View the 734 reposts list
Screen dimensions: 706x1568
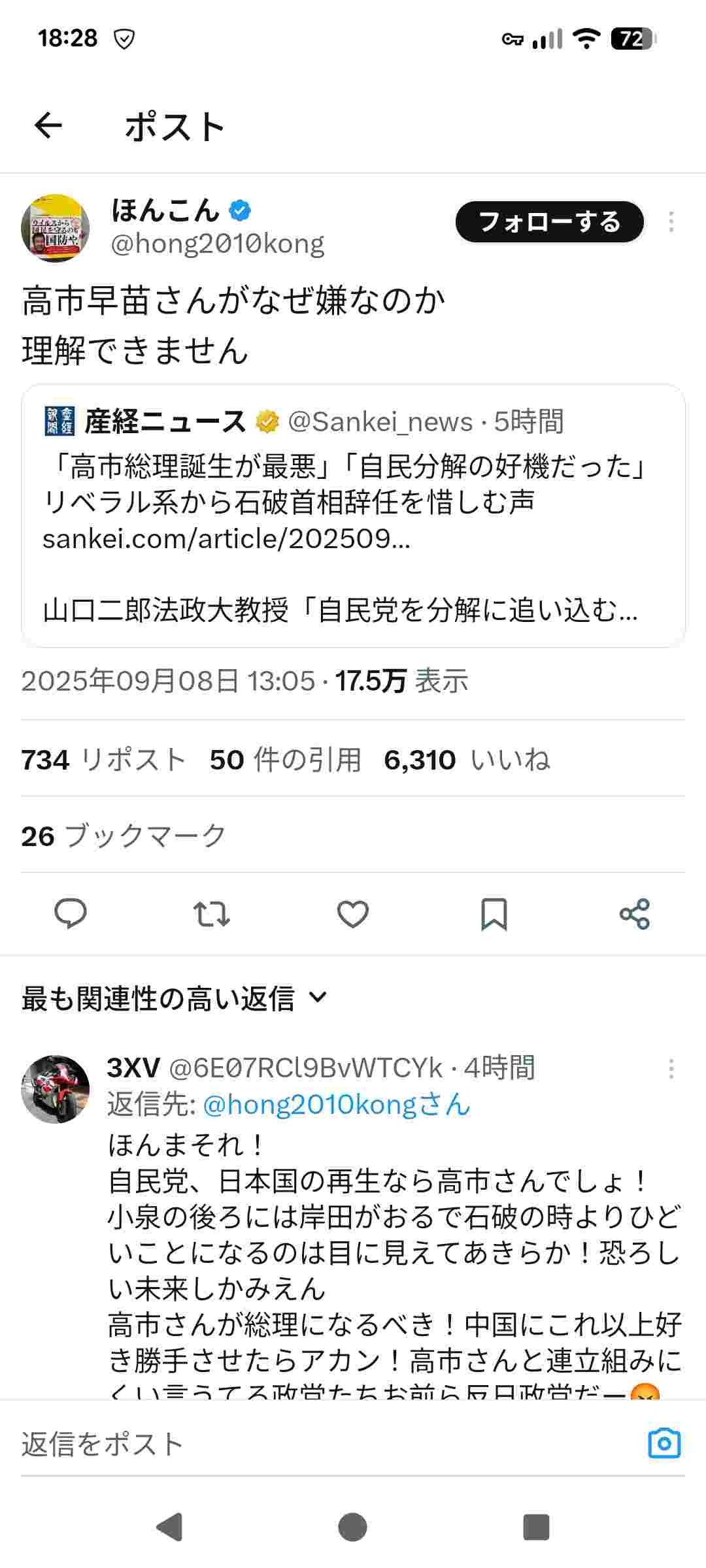pos(103,760)
